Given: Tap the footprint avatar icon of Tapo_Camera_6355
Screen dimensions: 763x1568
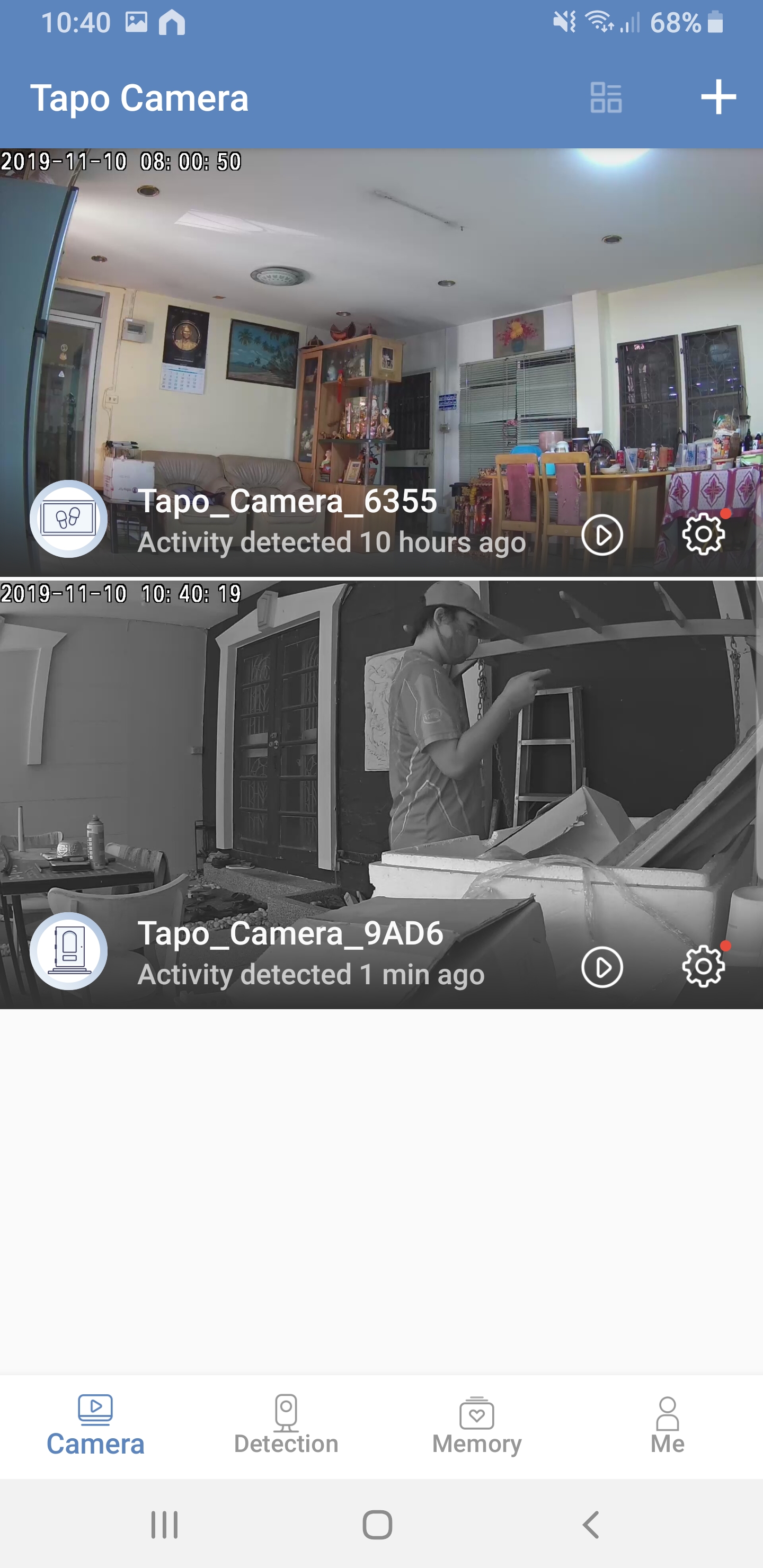Looking at the screenshot, I should tap(69, 519).
